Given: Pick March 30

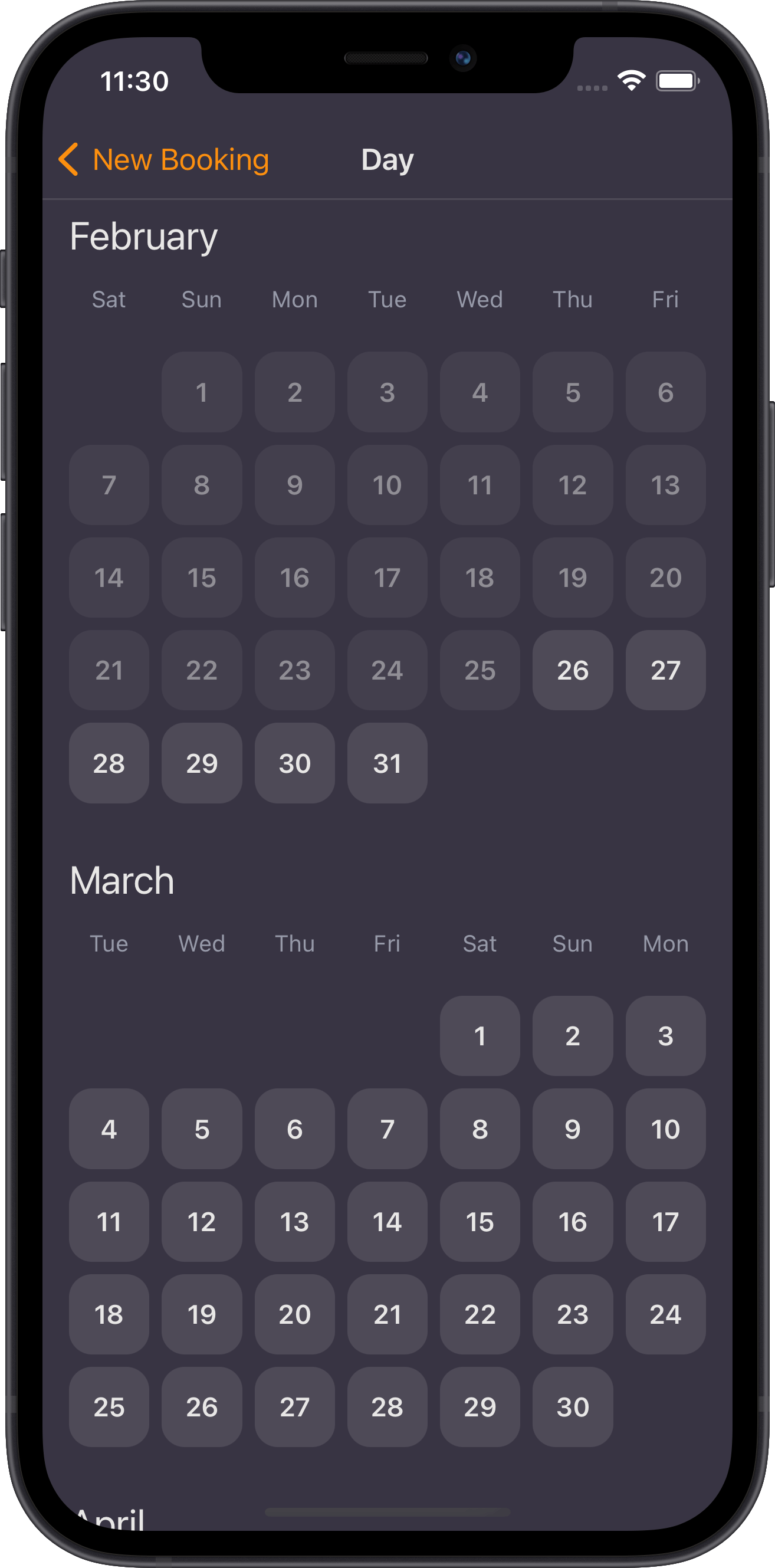Looking at the screenshot, I should pyautogui.click(x=572, y=1407).
